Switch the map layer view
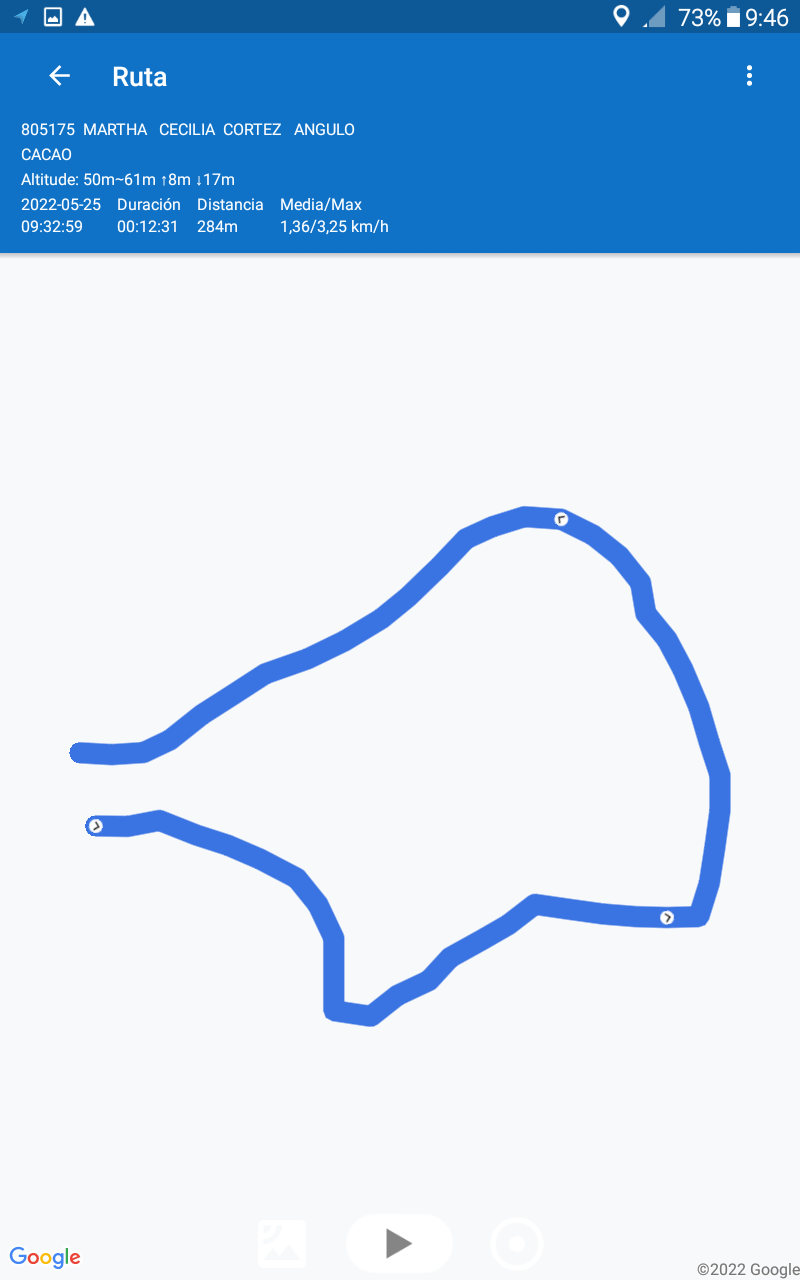The width and height of the screenshot is (800, 1280). point(282,1244)
